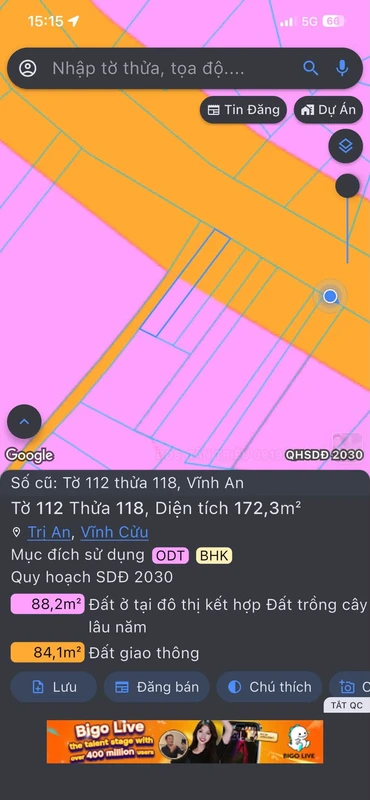Tap the magnifier search icon
The width and height of the screenshot is (370, 800).
click(310, 68)
